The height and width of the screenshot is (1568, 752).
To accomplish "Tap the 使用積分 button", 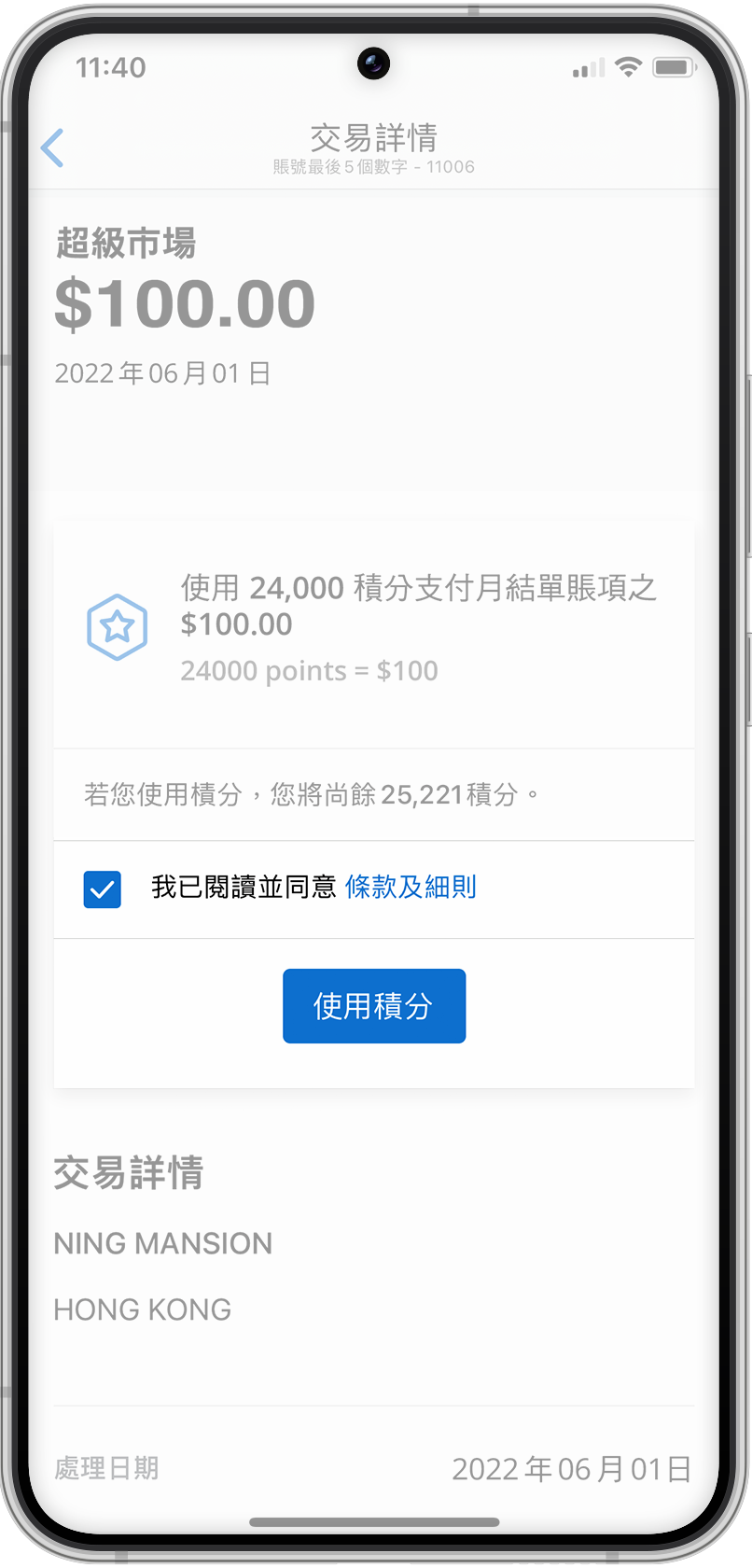I will [374, 1006].
